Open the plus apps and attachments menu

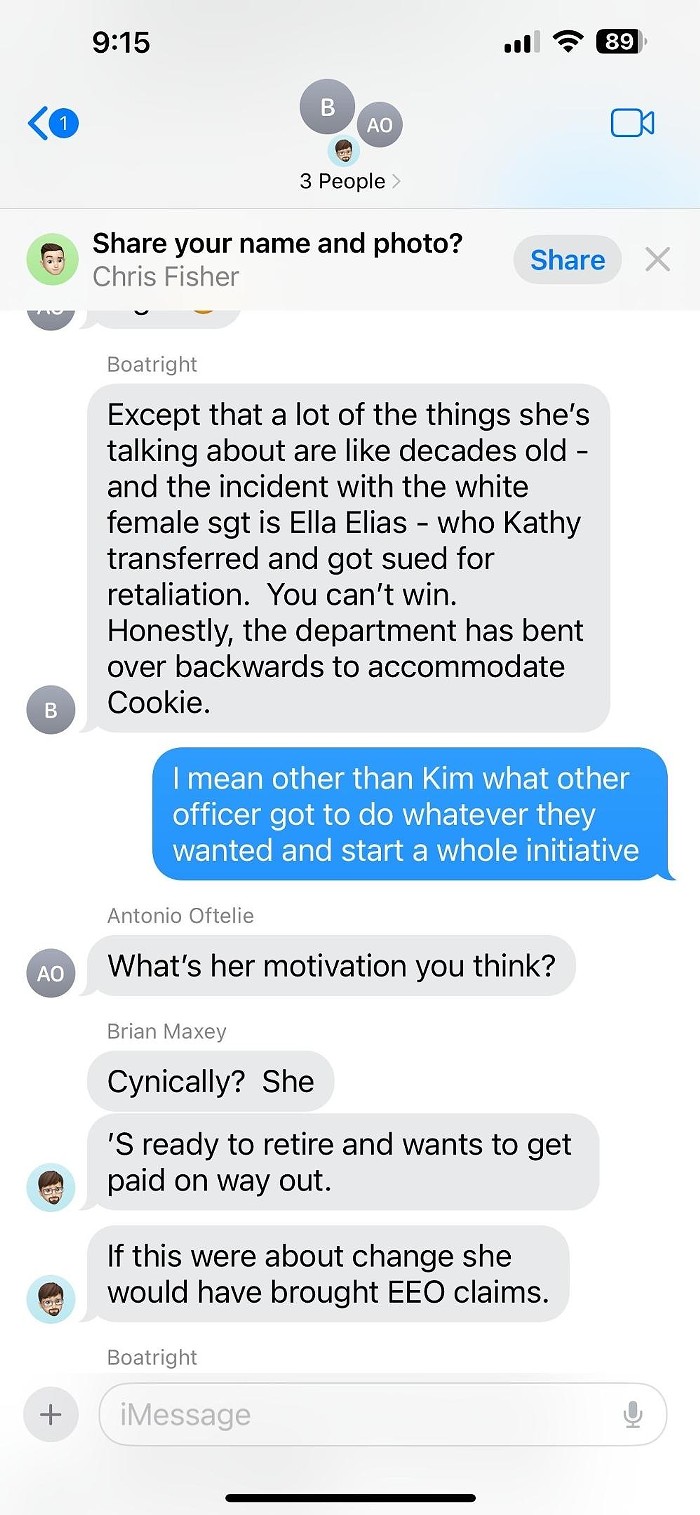(49, 1414)
